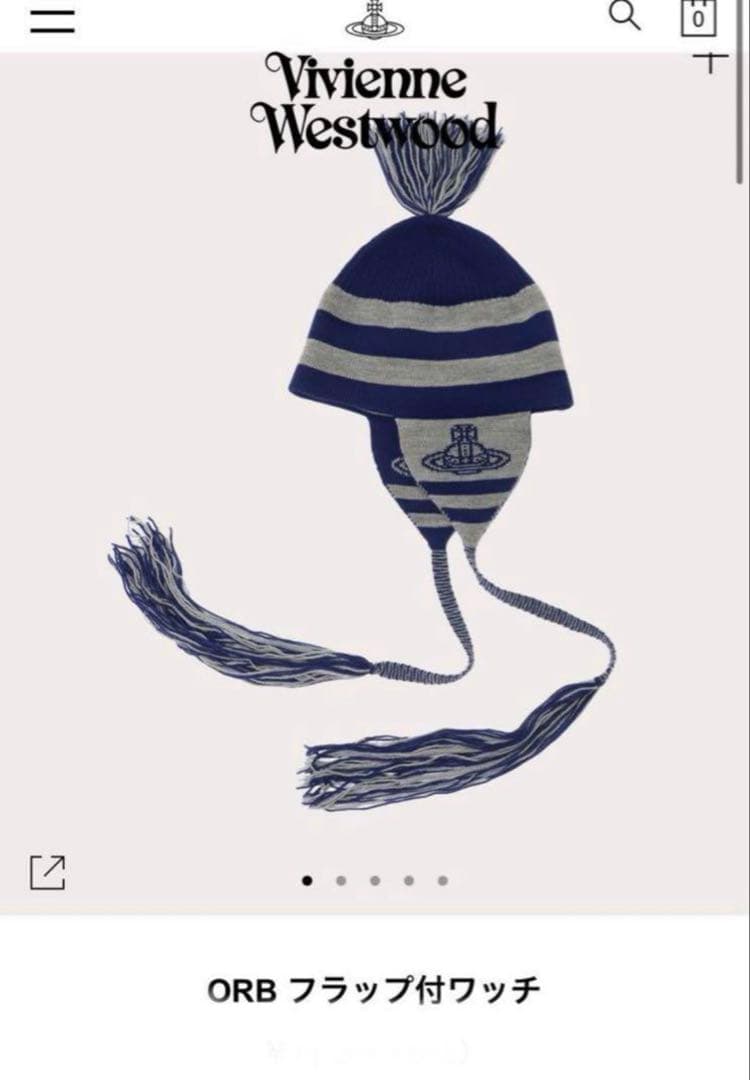Activate the second image indicator dot
This screenshot has width=750, height=1080.
(339, 880)
